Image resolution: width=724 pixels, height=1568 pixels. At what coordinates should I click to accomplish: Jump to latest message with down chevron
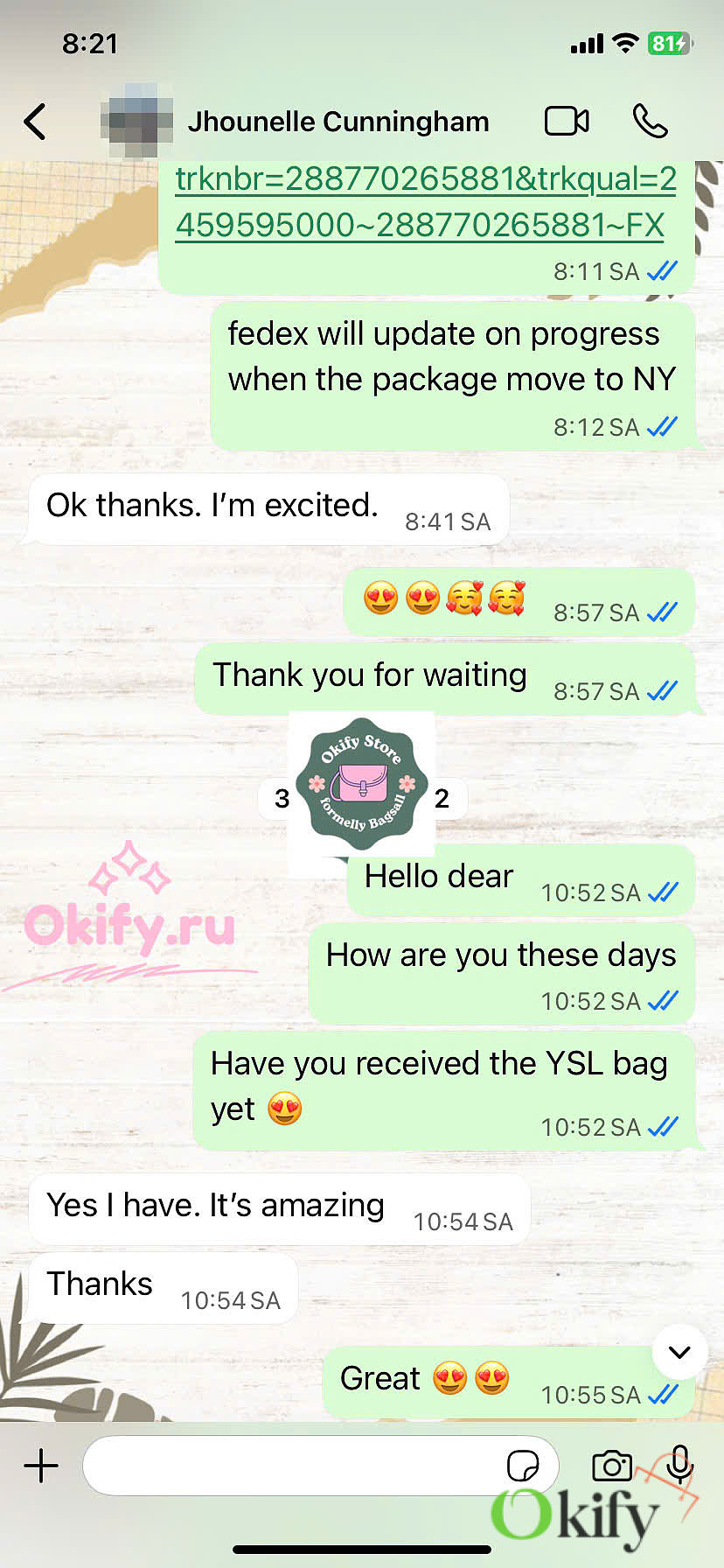(x=679, y=1352)
